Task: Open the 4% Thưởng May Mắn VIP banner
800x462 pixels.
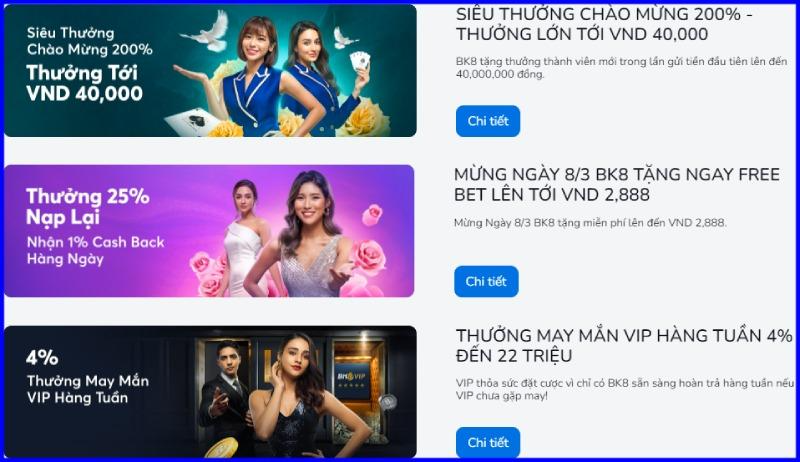Action: click(210, 391)
